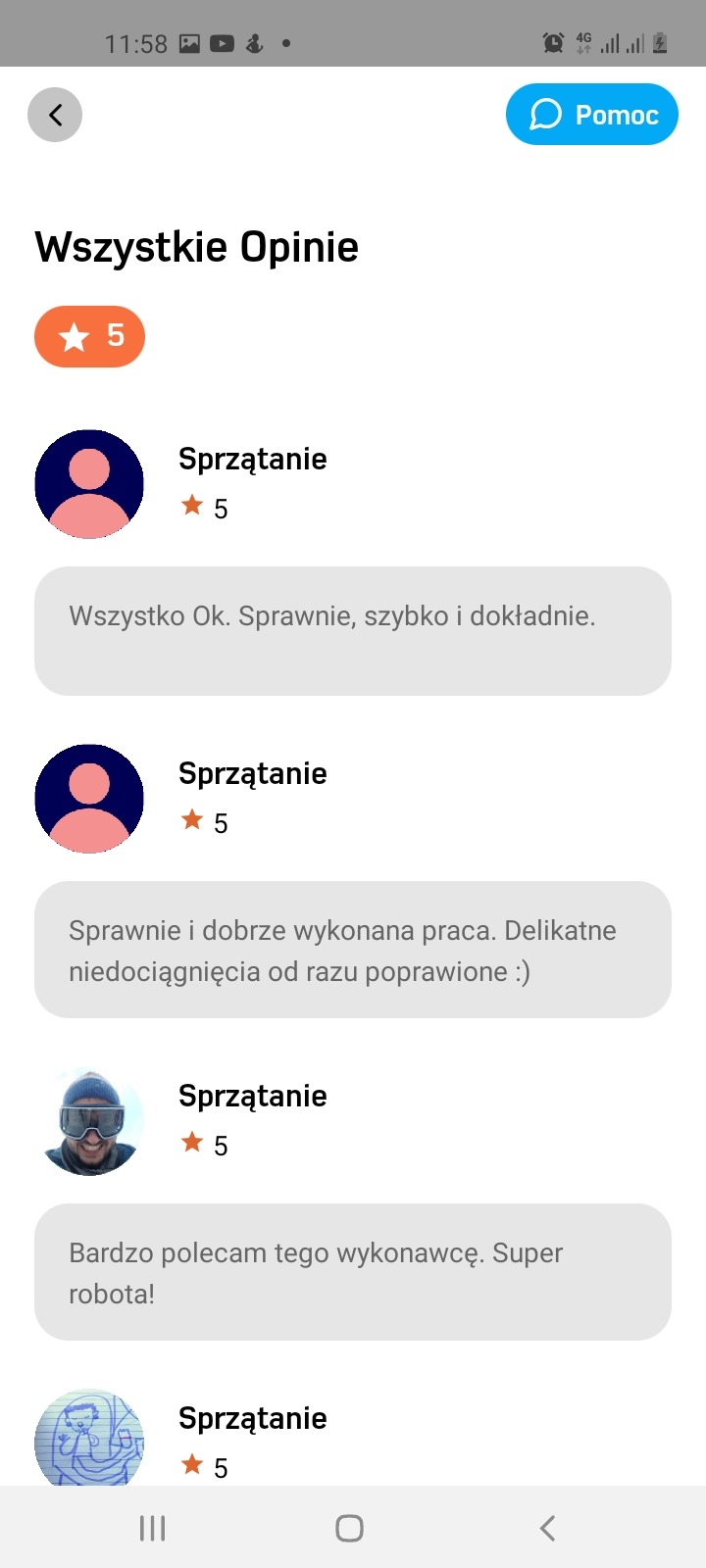Open the first reviewer's avatar

89,482
